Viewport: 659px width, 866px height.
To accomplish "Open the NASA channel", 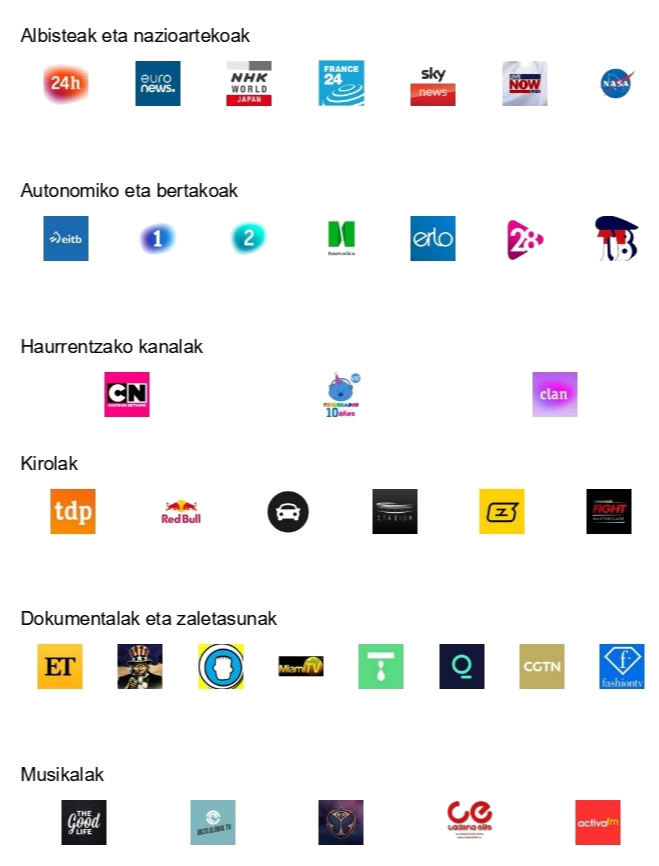I will (x=616, y=84).
